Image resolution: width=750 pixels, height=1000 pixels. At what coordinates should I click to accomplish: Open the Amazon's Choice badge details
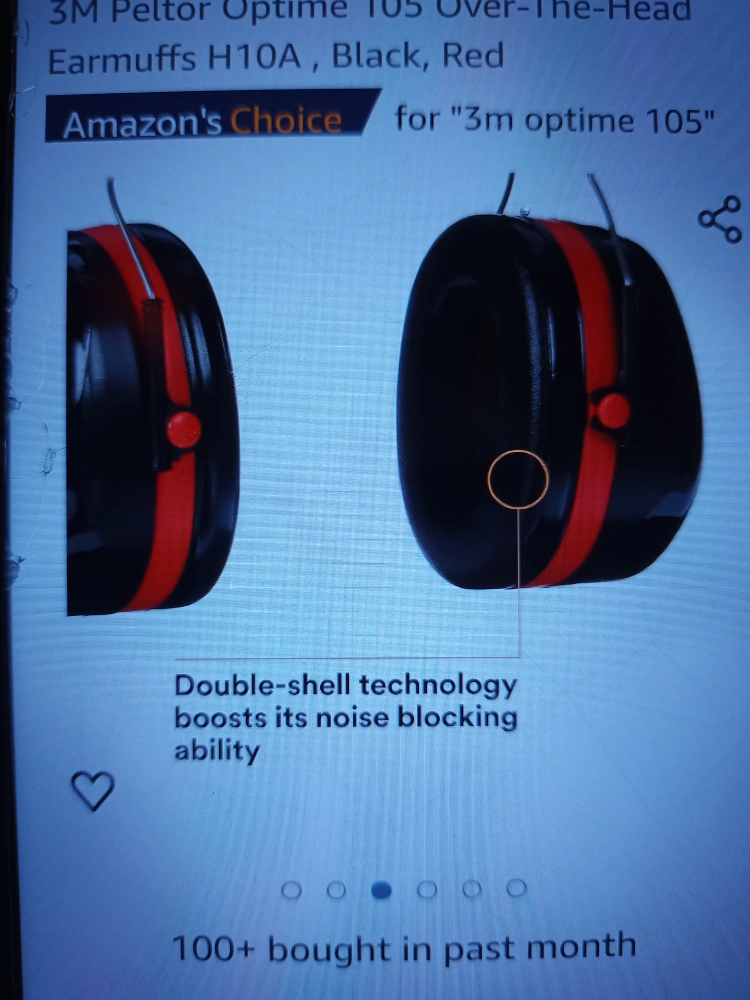pyautogui.click(x=203, y=122)
